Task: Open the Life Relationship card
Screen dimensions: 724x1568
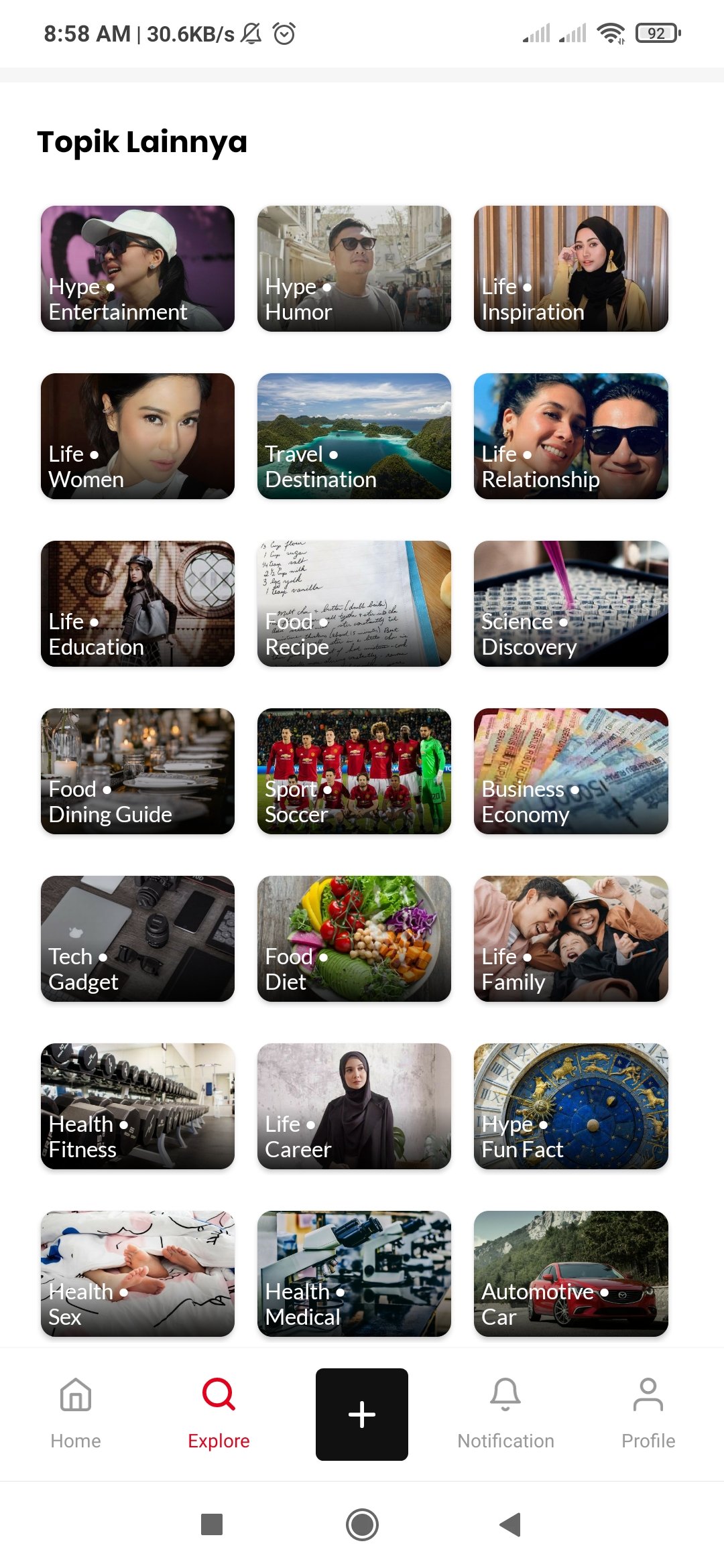Action: pyautogui.click(x=570, y=436)
